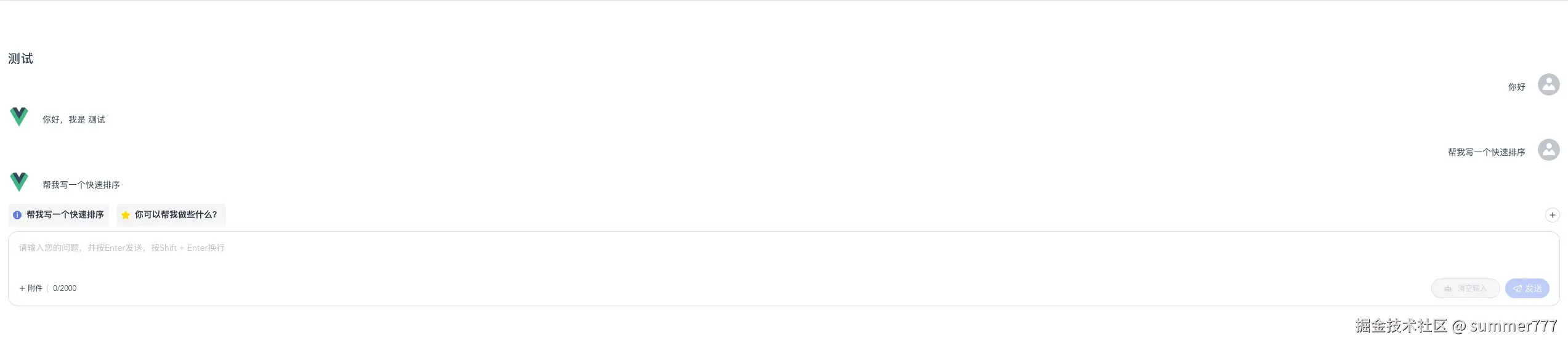
Task: Tap the 清空输入 clear button
Action: [x=1465, y=288]
